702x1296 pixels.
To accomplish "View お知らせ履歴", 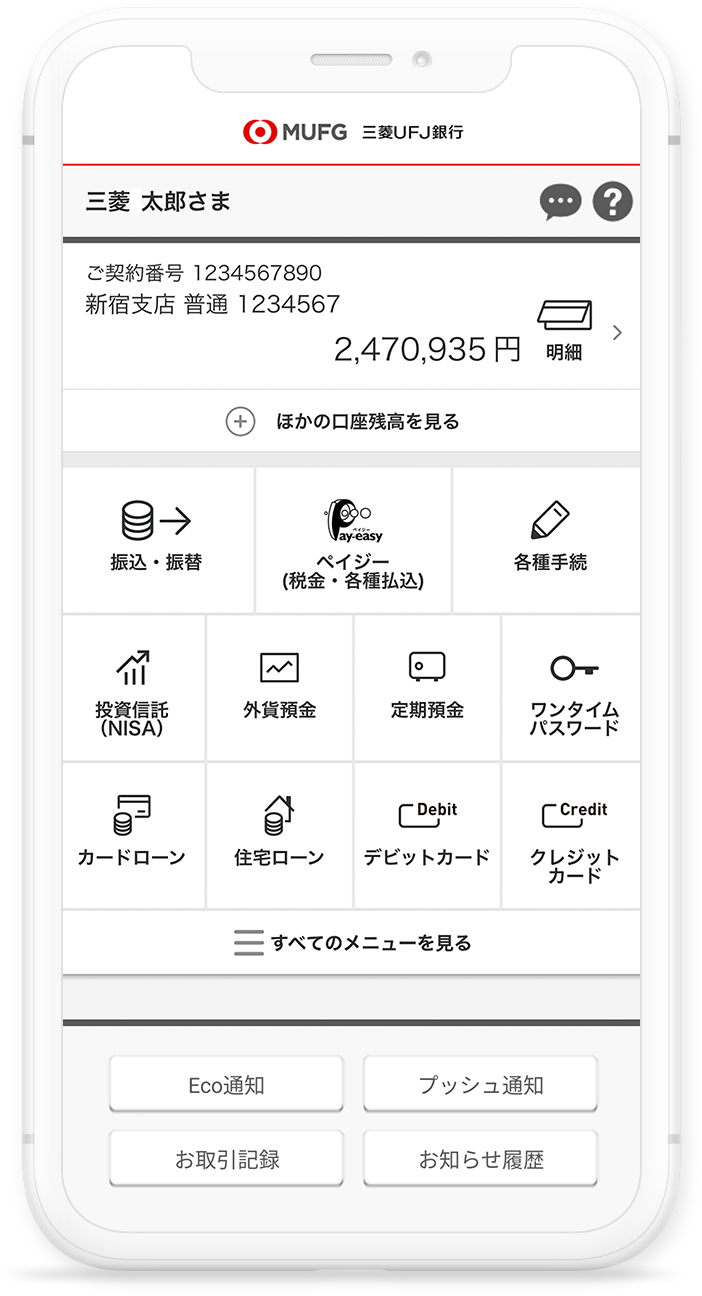I will (480, 1159).
